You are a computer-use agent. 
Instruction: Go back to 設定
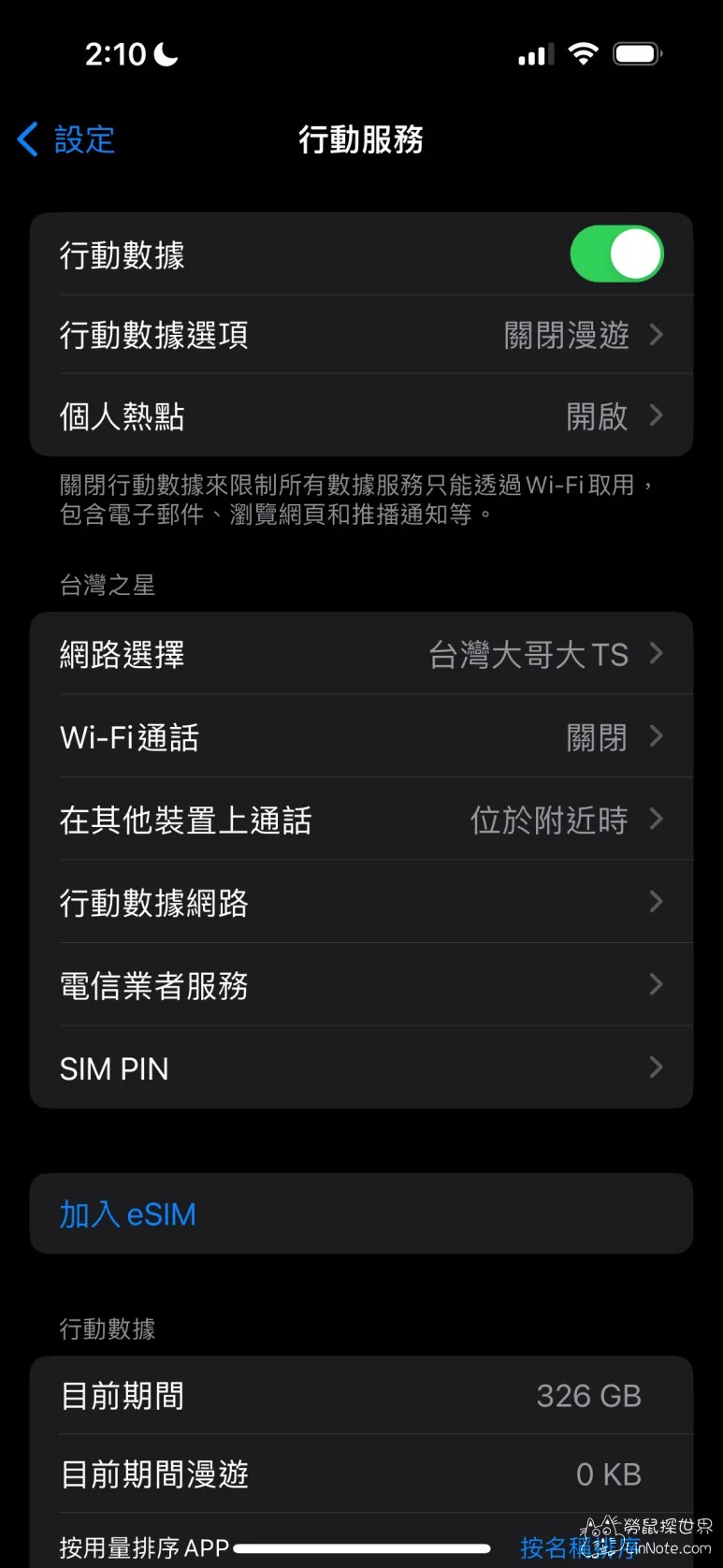pos(67,140)
